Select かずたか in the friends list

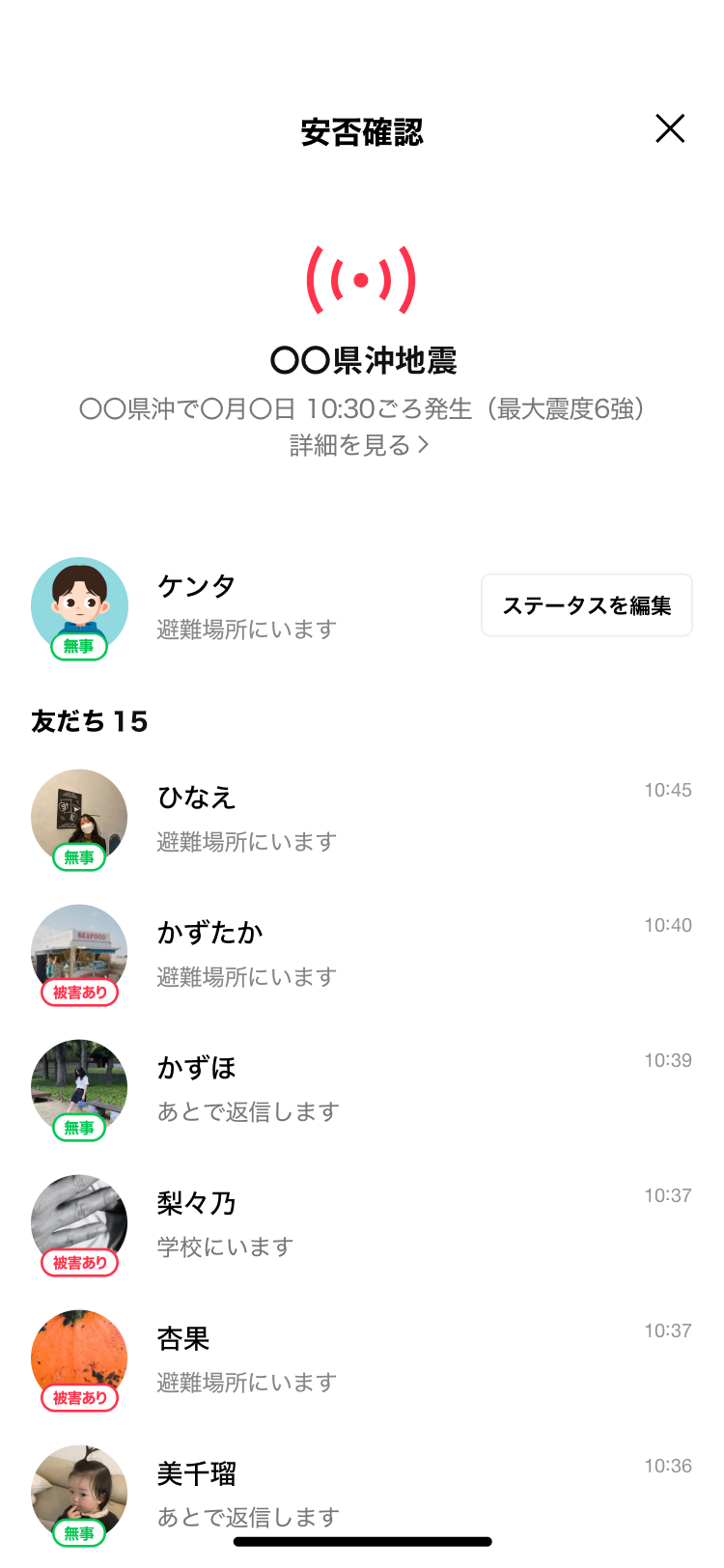(361, 954)
